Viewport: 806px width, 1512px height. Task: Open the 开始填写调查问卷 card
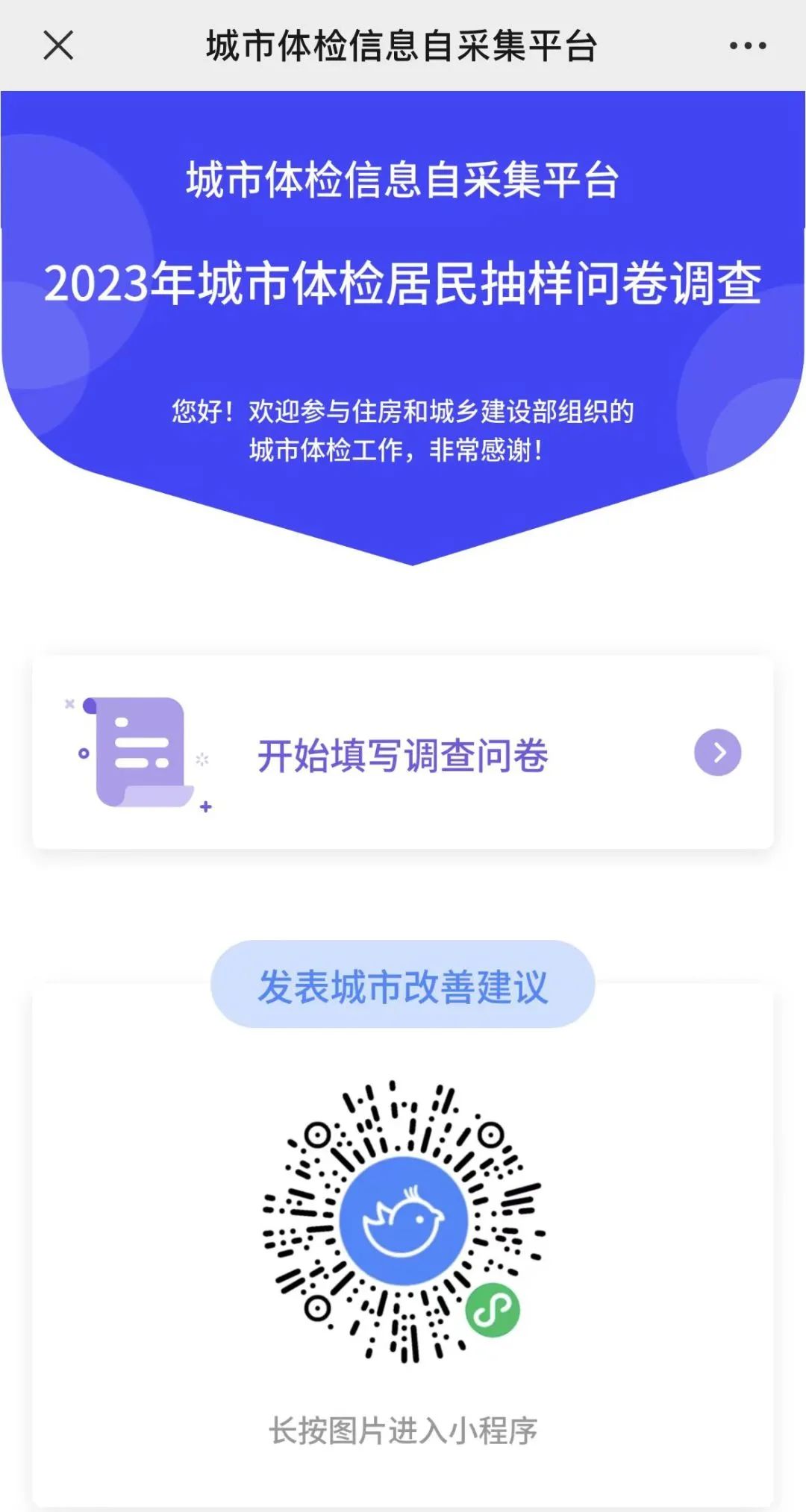tap(402, 753)
